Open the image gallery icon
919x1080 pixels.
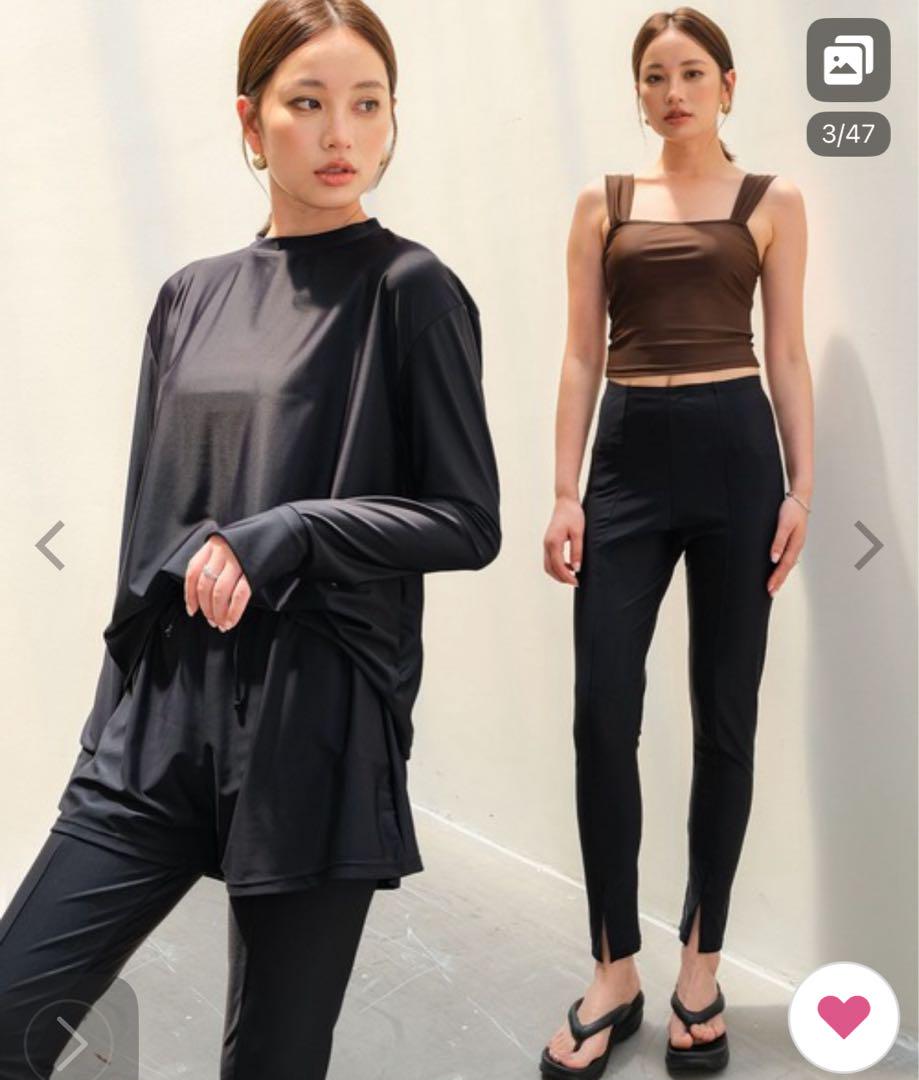pyautogui.click(x=848, y=60)
